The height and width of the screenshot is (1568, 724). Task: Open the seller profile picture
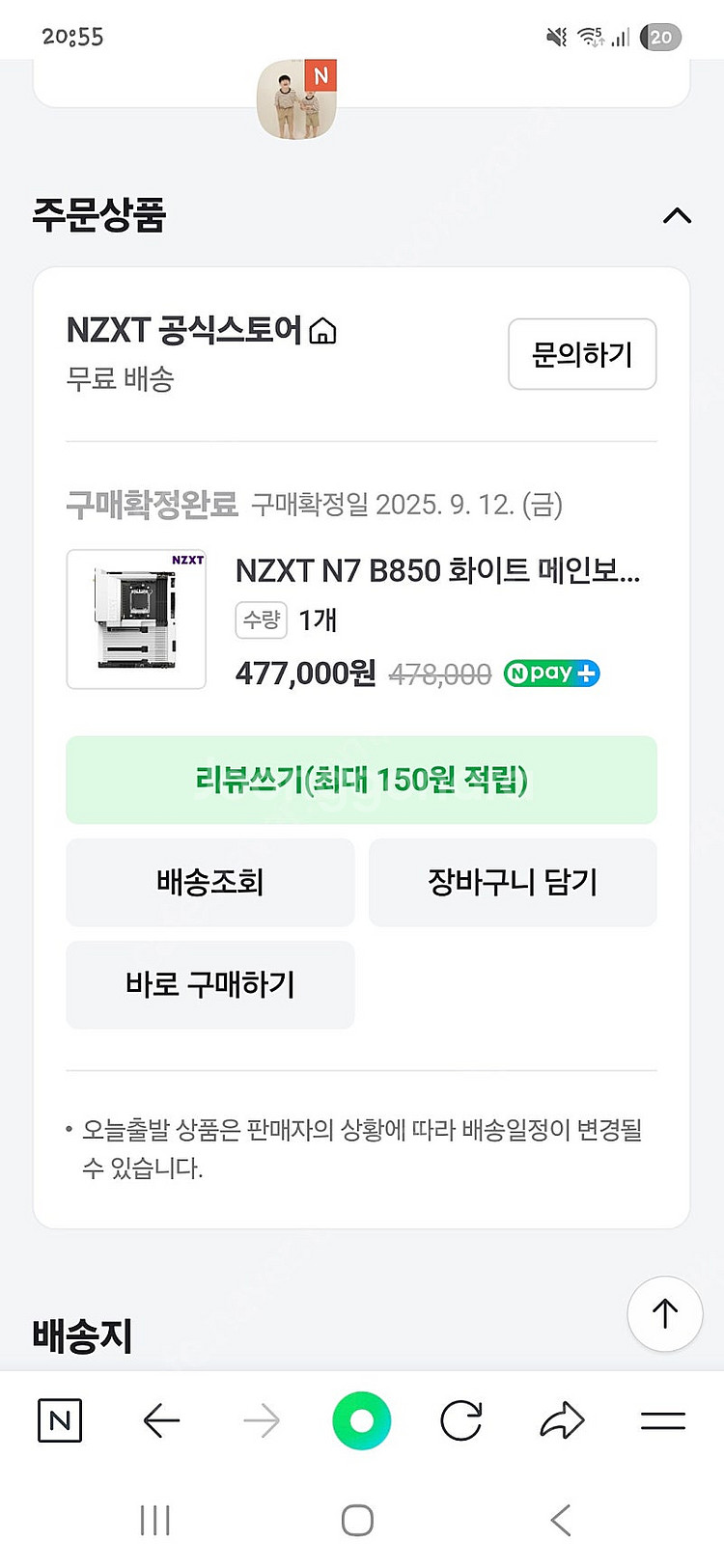(296, 99)
